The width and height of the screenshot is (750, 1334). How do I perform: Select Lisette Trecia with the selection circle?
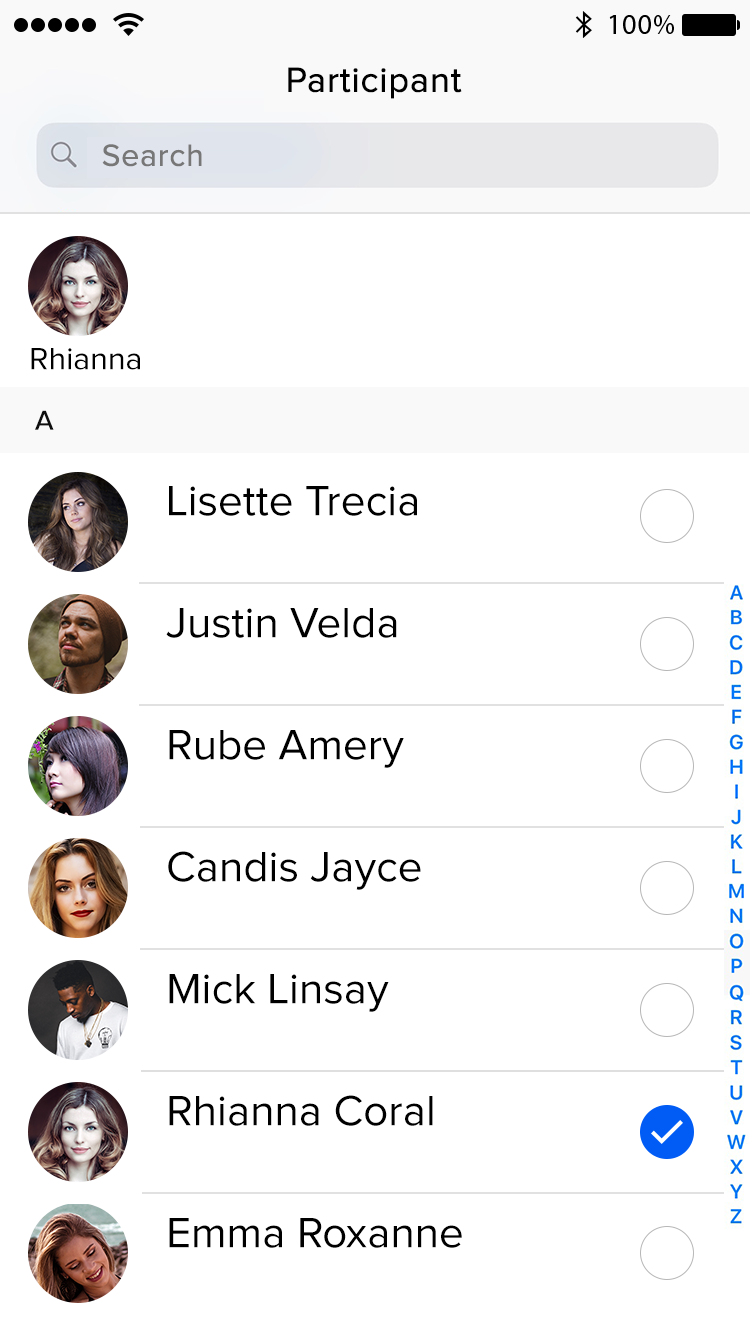pos(666,516)
